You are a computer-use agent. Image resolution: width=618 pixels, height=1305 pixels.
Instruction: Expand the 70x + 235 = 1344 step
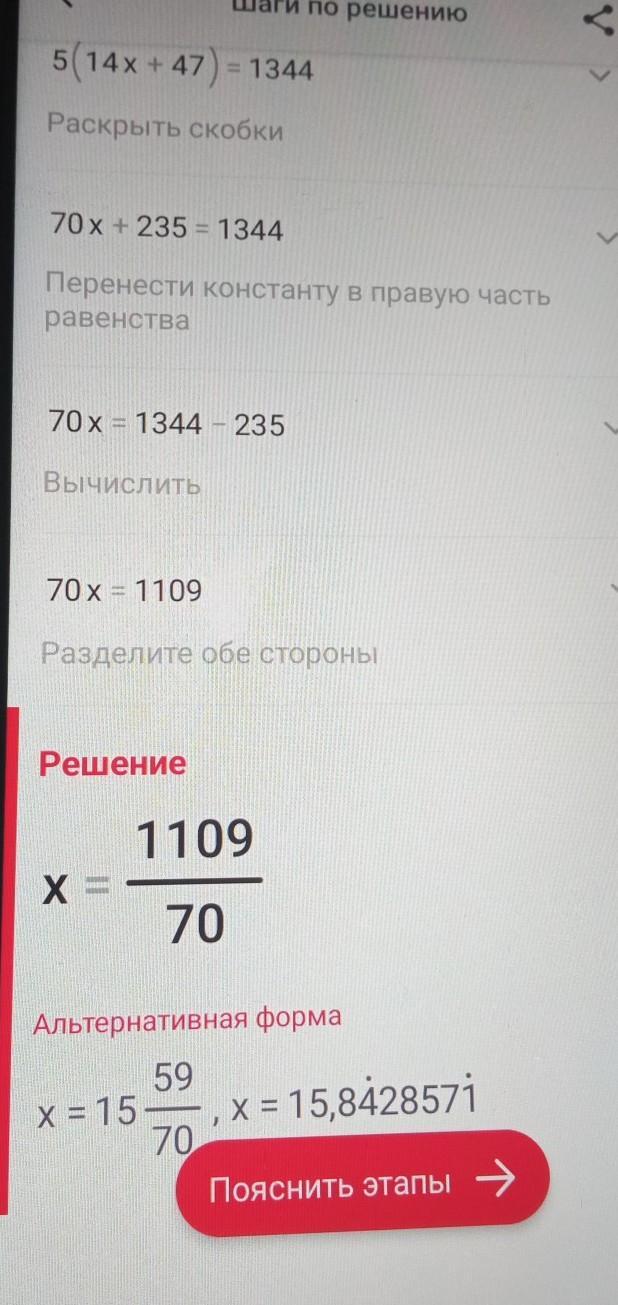click(605, 237)
